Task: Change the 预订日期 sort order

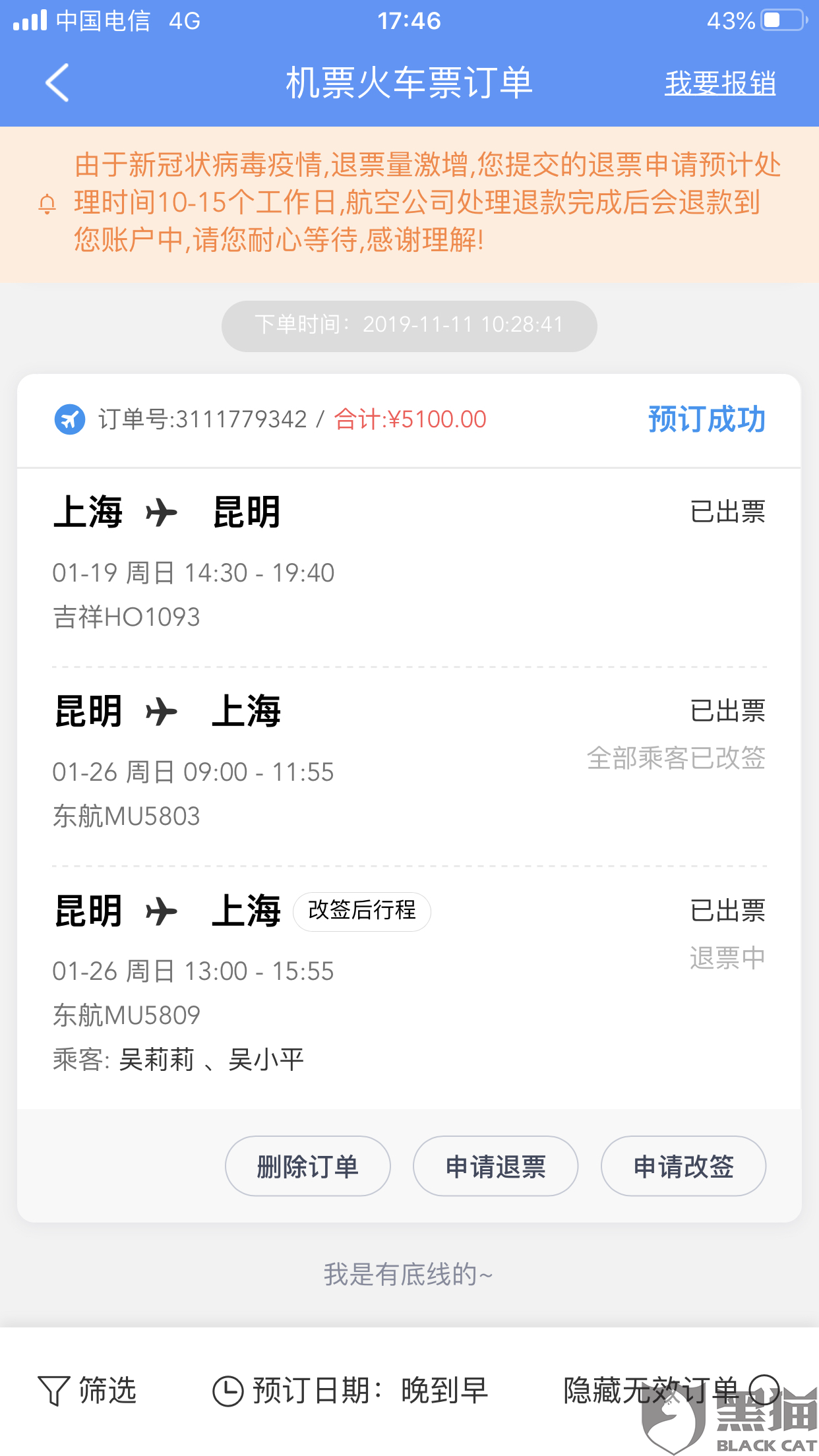Action: pos(350,1391)
